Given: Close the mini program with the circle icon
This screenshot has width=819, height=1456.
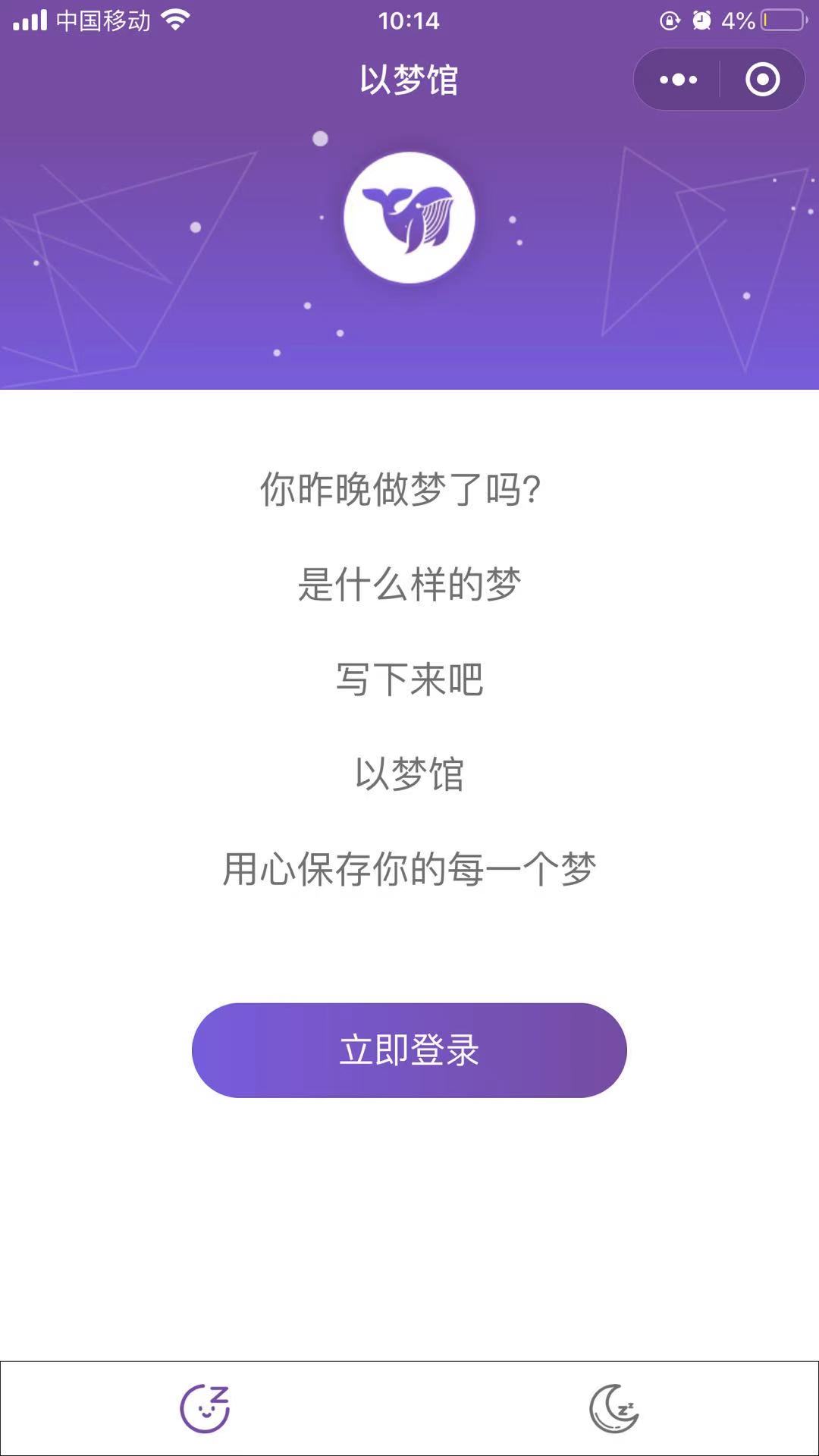Looking at the screenshot, I should point(762,80).
